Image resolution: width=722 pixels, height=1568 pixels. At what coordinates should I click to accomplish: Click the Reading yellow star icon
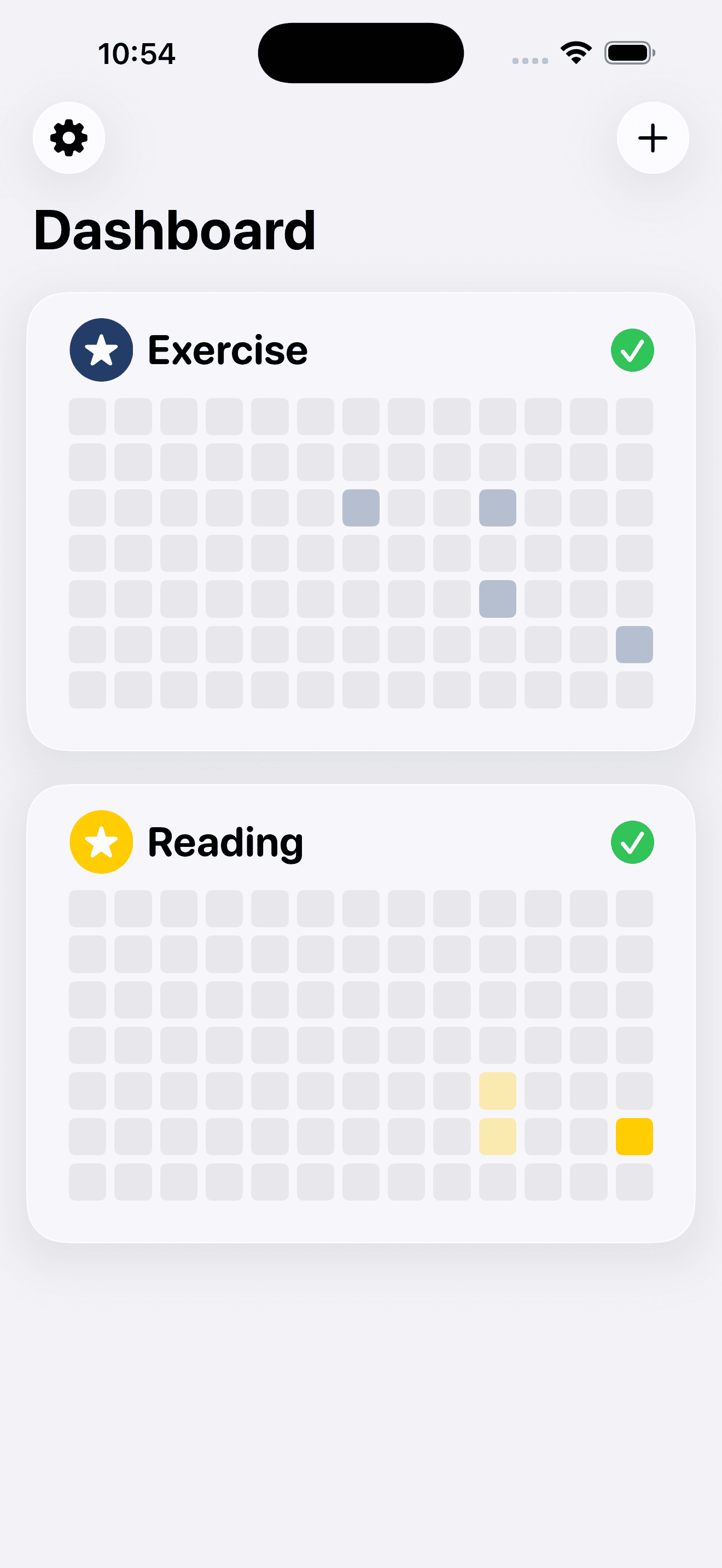click(101, 841)
